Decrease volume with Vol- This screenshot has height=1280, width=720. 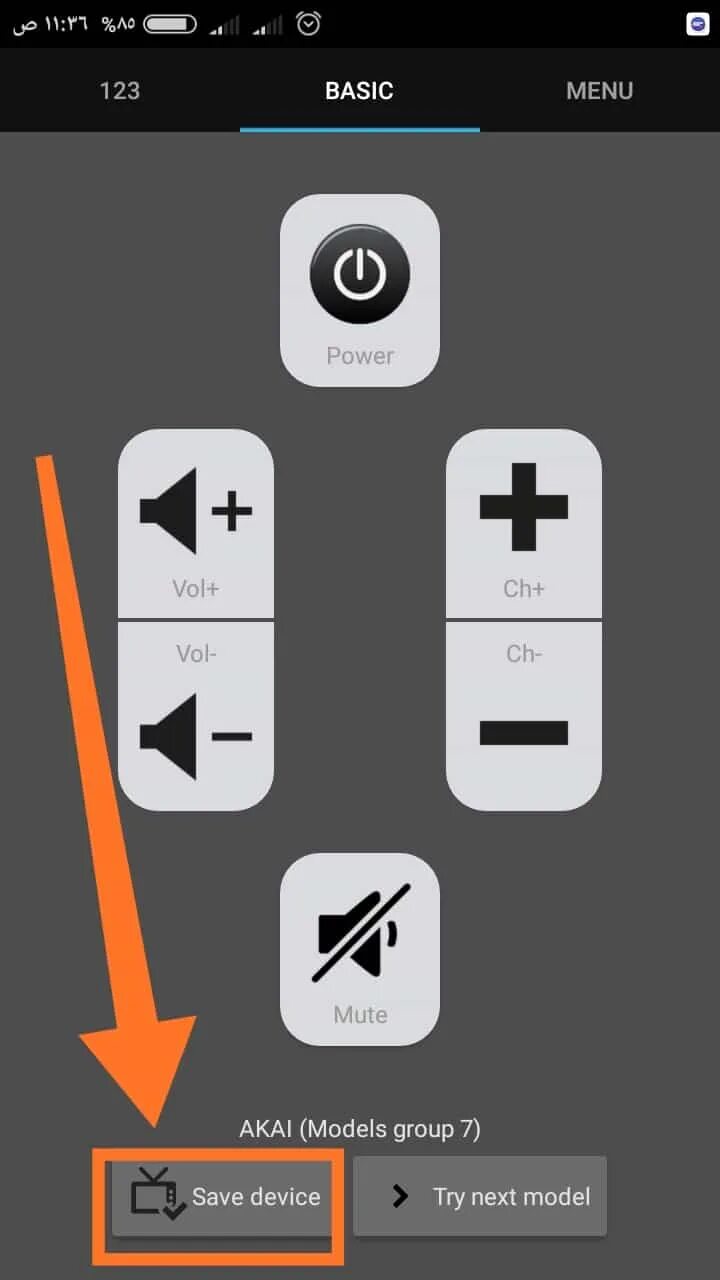pyautogui.click(x=196, y=716)
